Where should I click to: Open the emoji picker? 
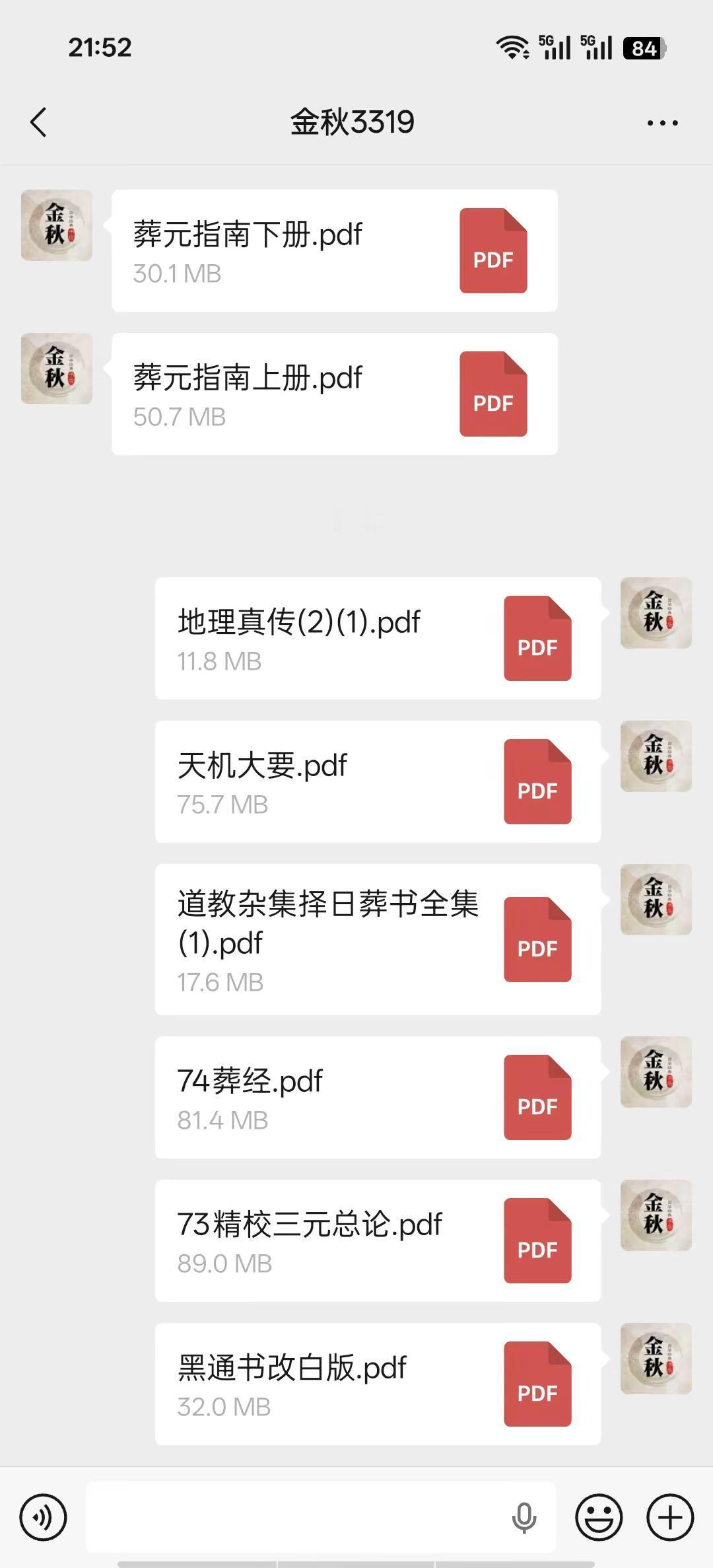(597, 1517)
